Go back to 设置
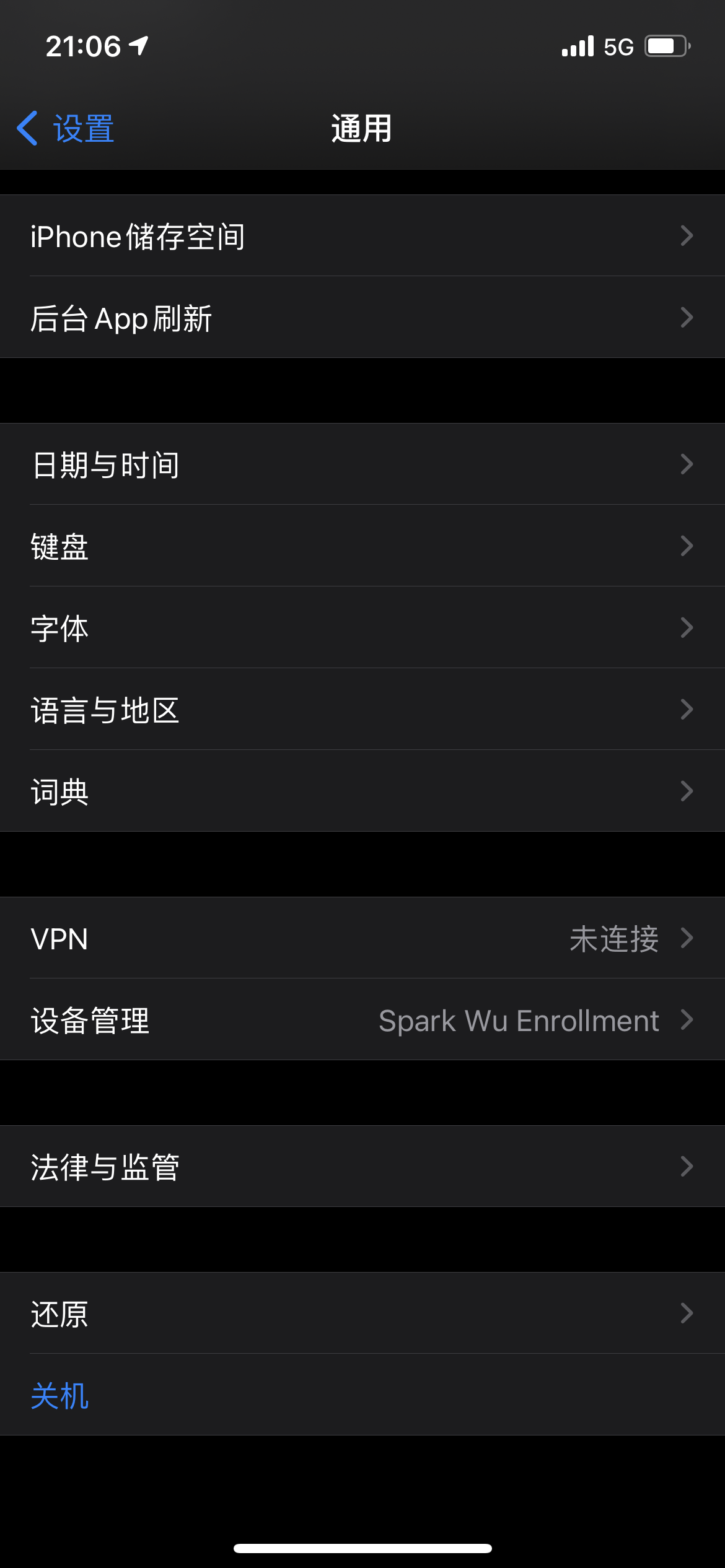This screenshot has width=725, height=1568. coord(66,129)
